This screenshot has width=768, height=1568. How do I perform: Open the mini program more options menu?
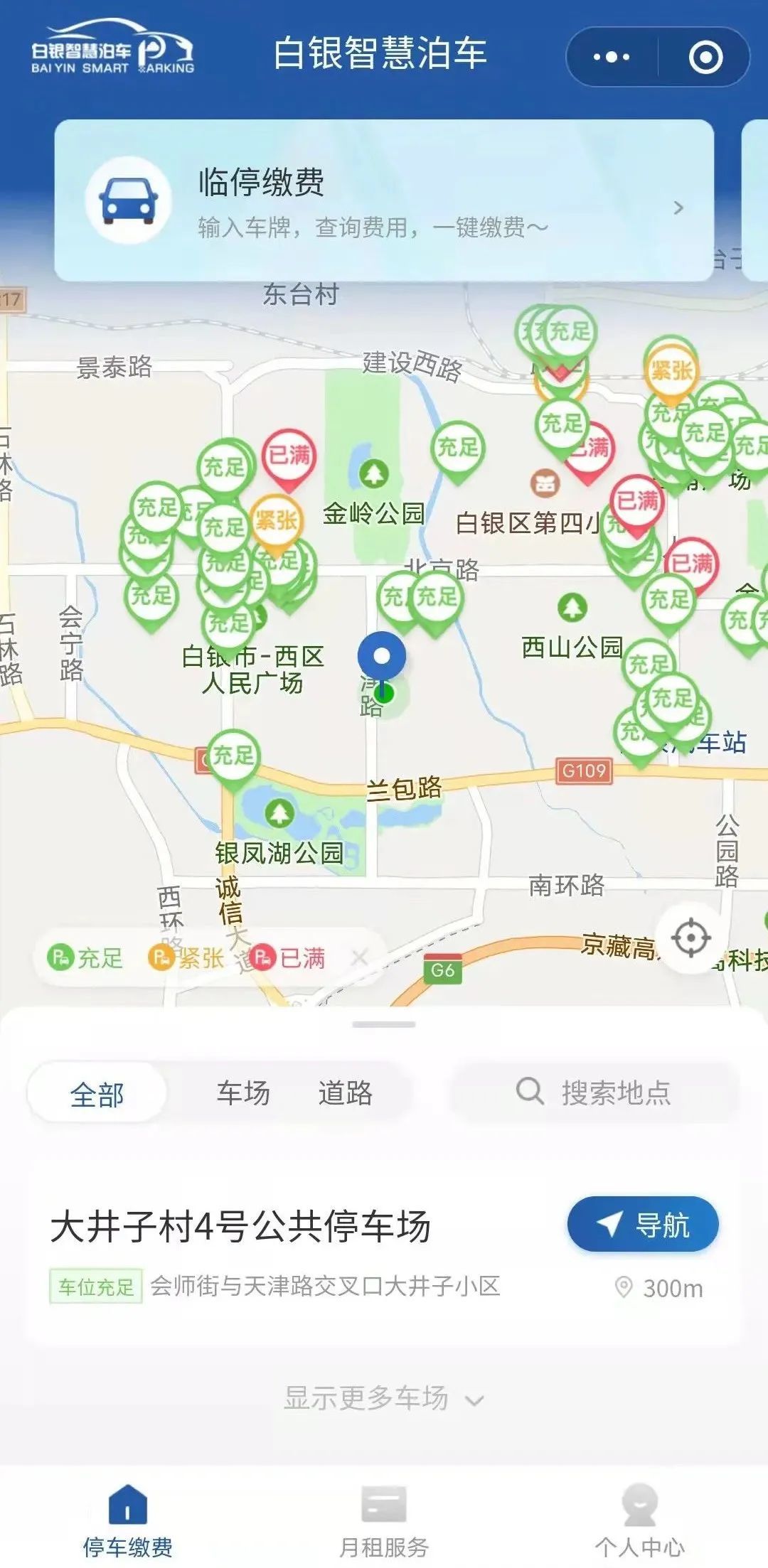612,57
